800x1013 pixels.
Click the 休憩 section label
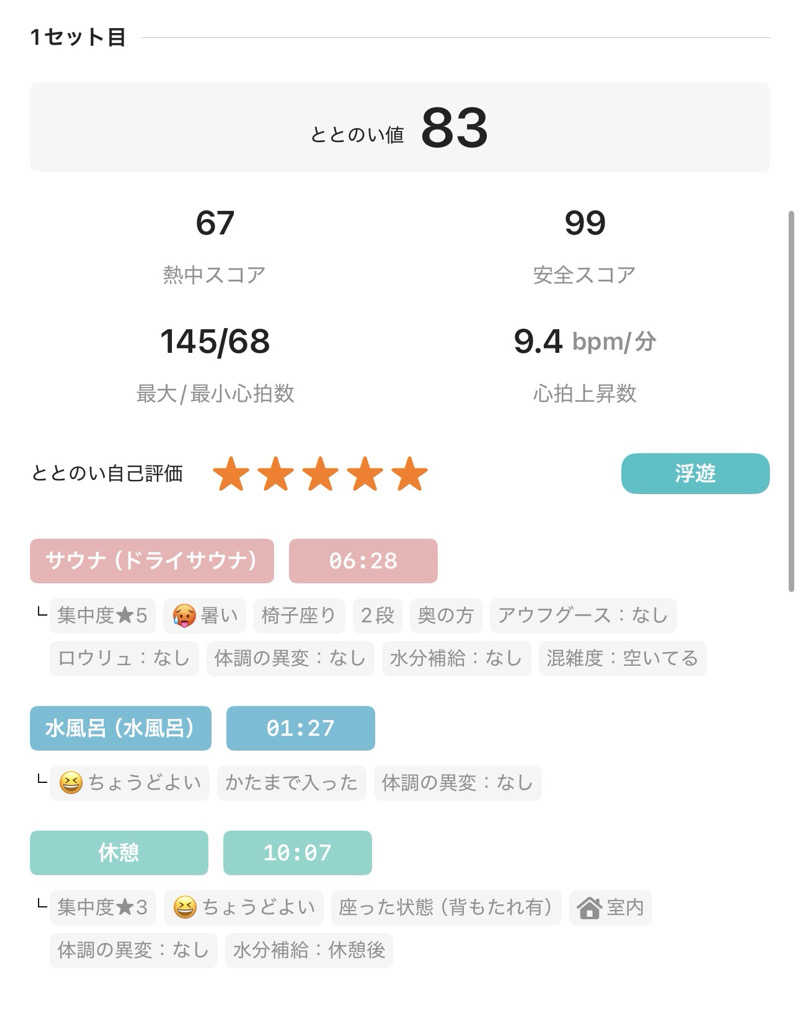tap(118, 852)
